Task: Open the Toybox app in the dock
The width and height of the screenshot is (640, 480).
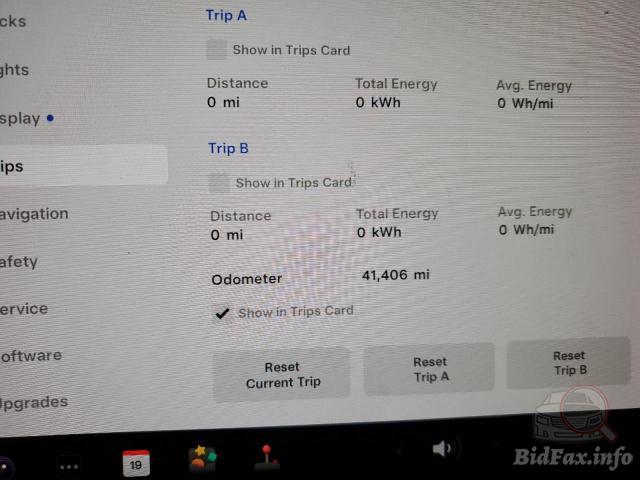Action: tap(203, 460)
